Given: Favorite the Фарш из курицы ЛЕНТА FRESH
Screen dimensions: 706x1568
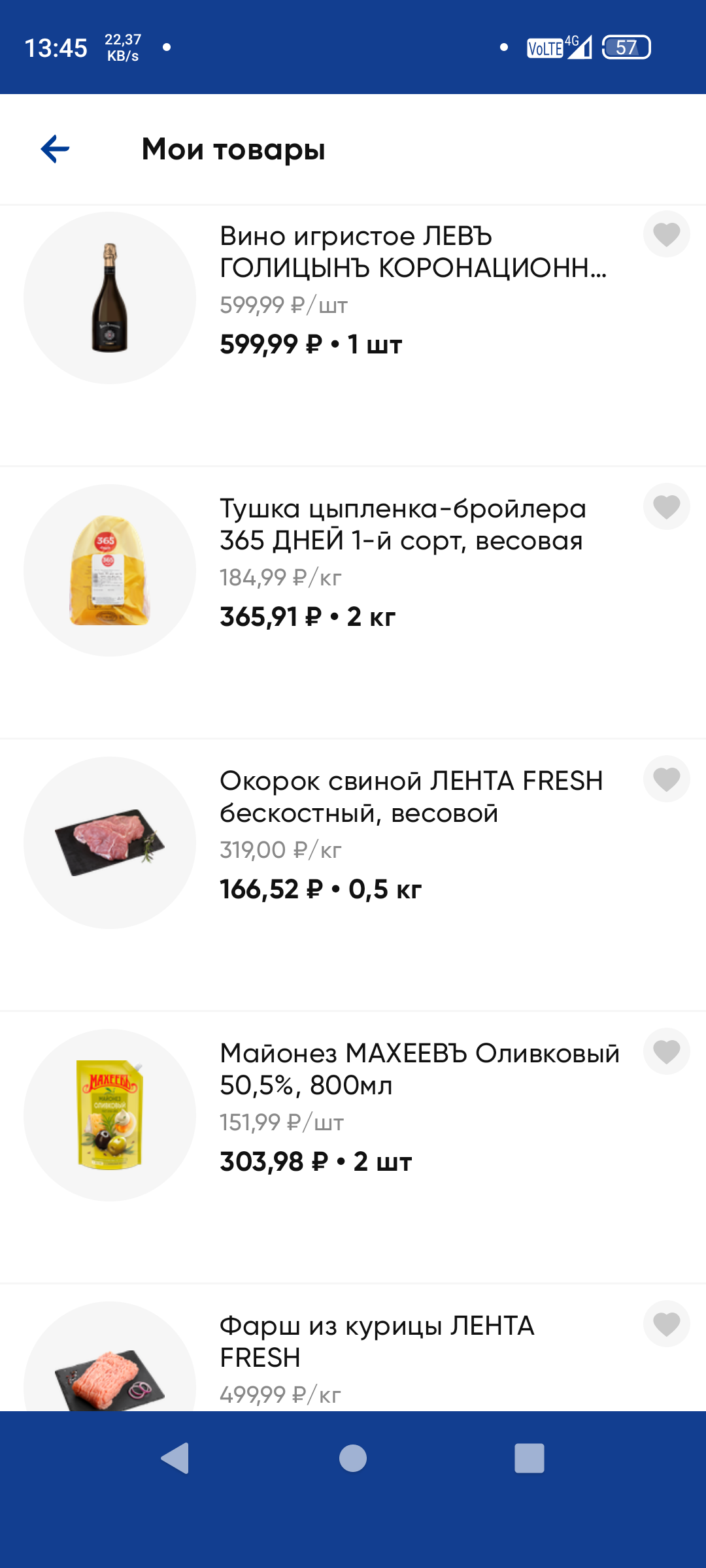Looking at the screenshot, I should click(666, 1324).
